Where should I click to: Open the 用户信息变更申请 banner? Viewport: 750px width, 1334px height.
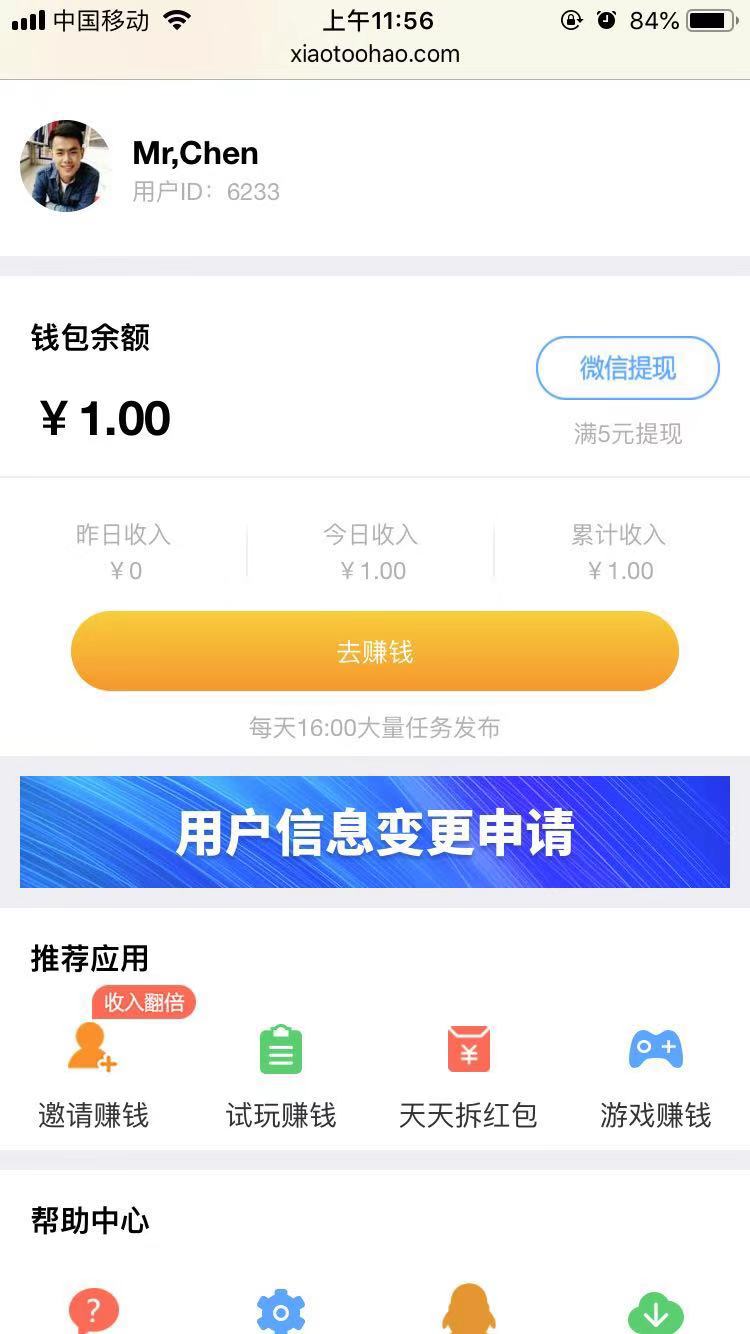[x=375, y=832]
